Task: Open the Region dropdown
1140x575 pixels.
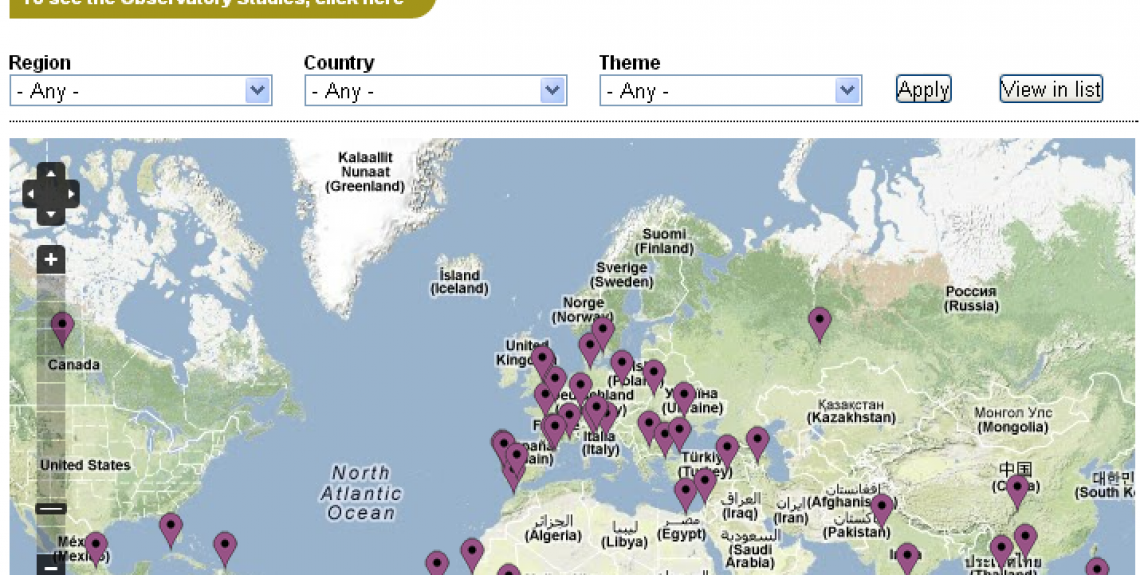Action: pos(140,91)
